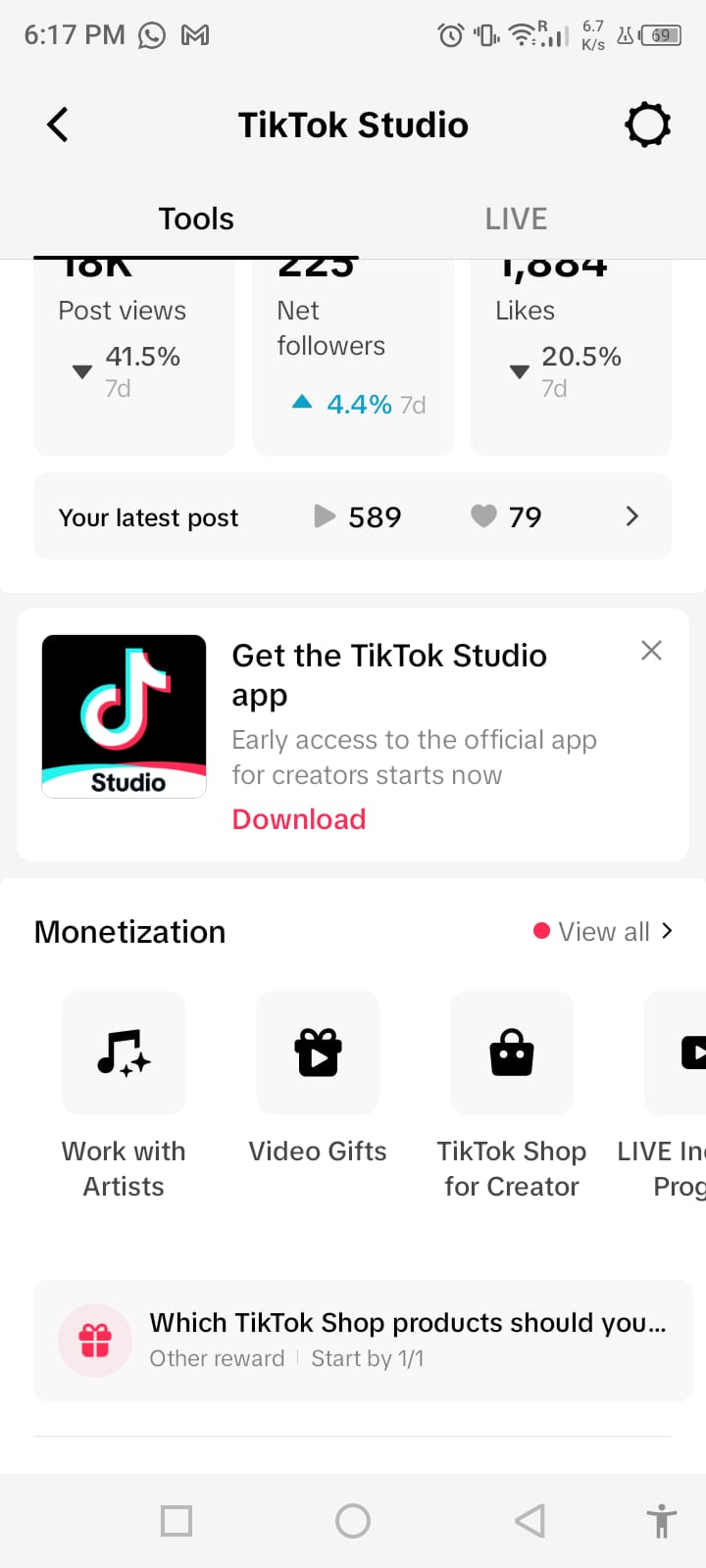This screenshot has height=1568, width=706.
Task: Switch to the LIVE tab
Action: [516, 219]
